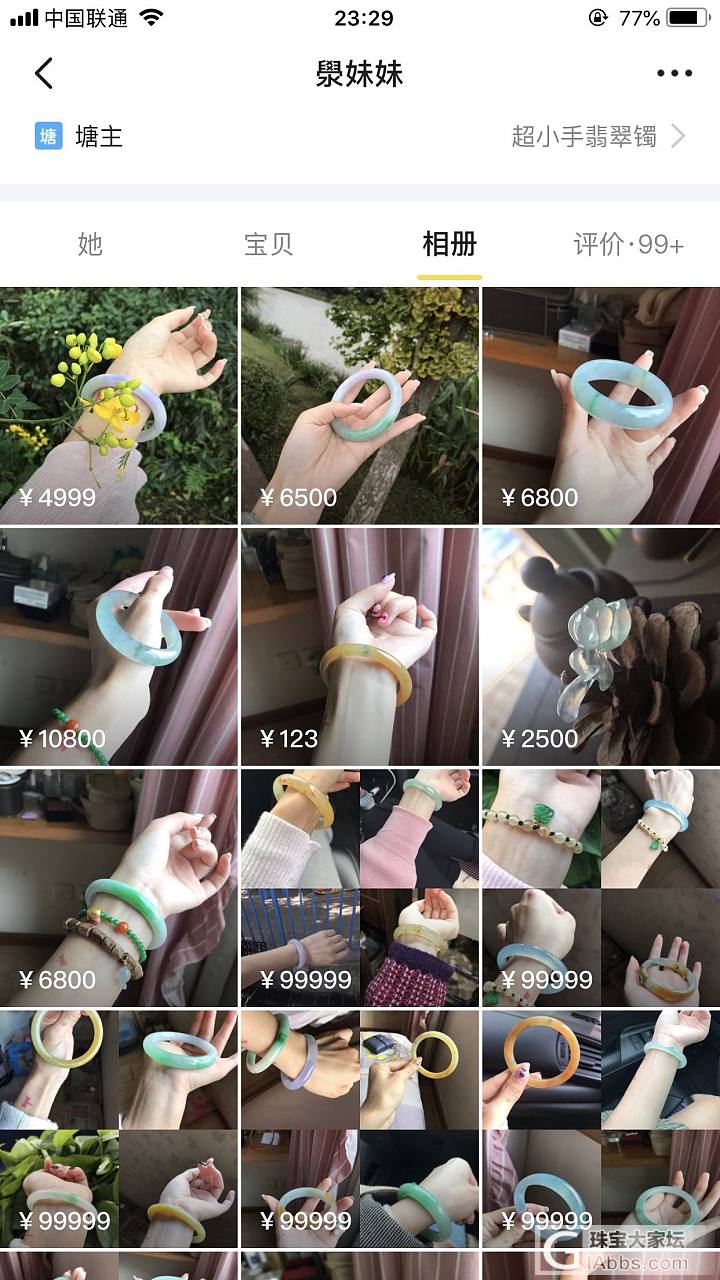The height and width of the screenshot is (1280, 720).
Task: Switch to the 她 tab
Action: coord(90,244)
